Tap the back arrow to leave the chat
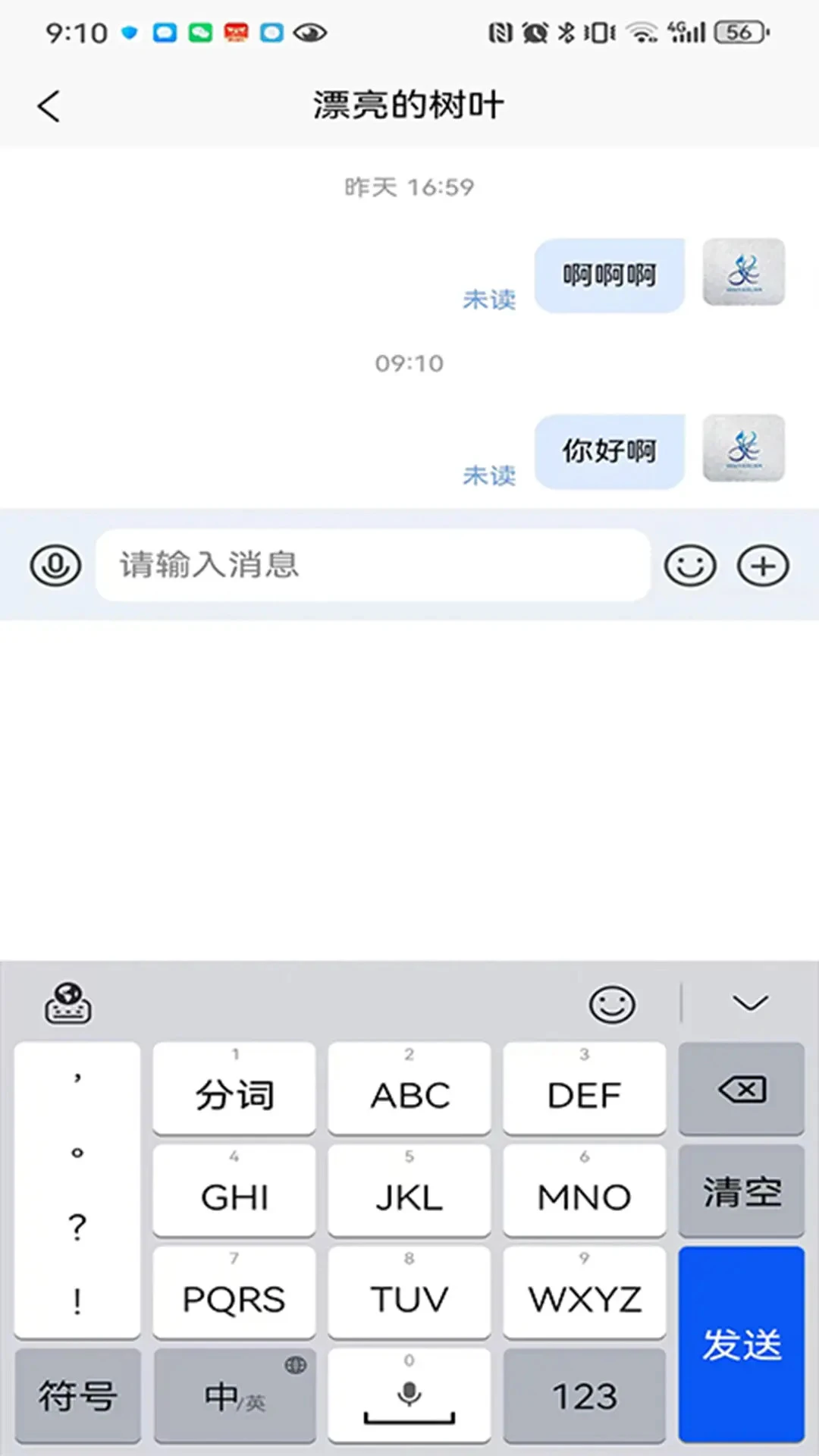 tap(48, 105)
